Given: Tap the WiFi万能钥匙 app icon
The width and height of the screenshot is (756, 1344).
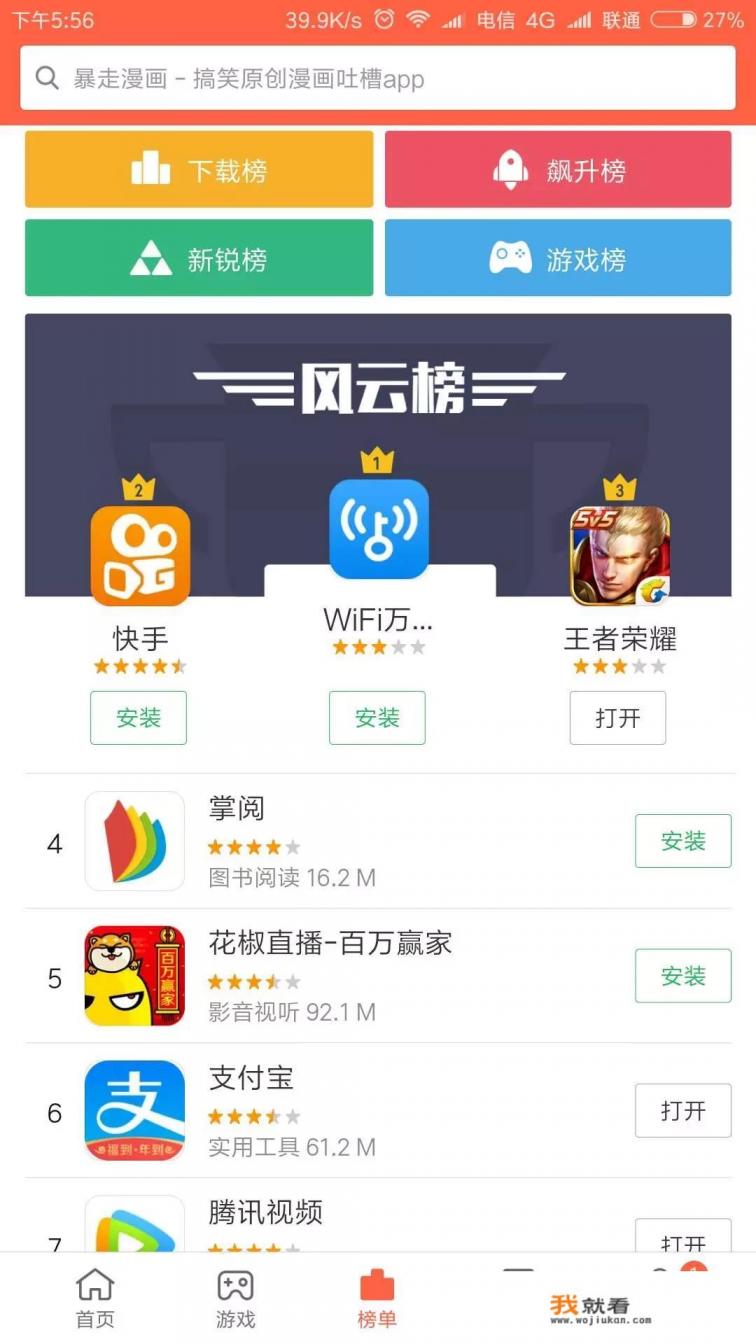Looking at the screenshot, I should (377, 530).
